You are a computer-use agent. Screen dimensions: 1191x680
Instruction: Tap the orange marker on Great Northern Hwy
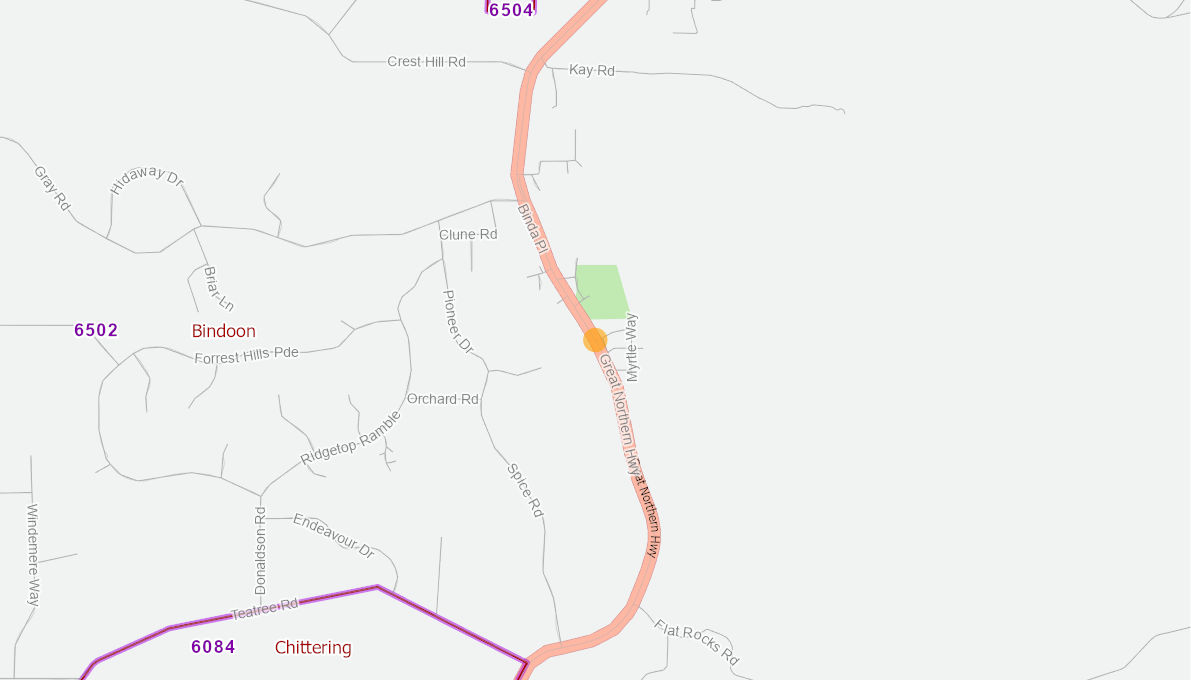click(x=595, y=340)
